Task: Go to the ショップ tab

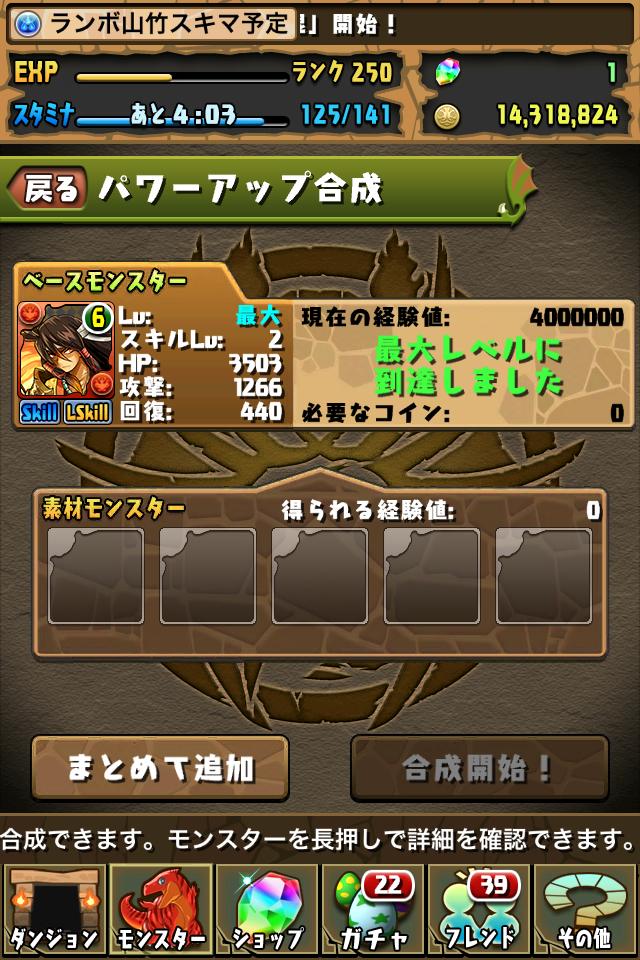Action: click(267, 908)
